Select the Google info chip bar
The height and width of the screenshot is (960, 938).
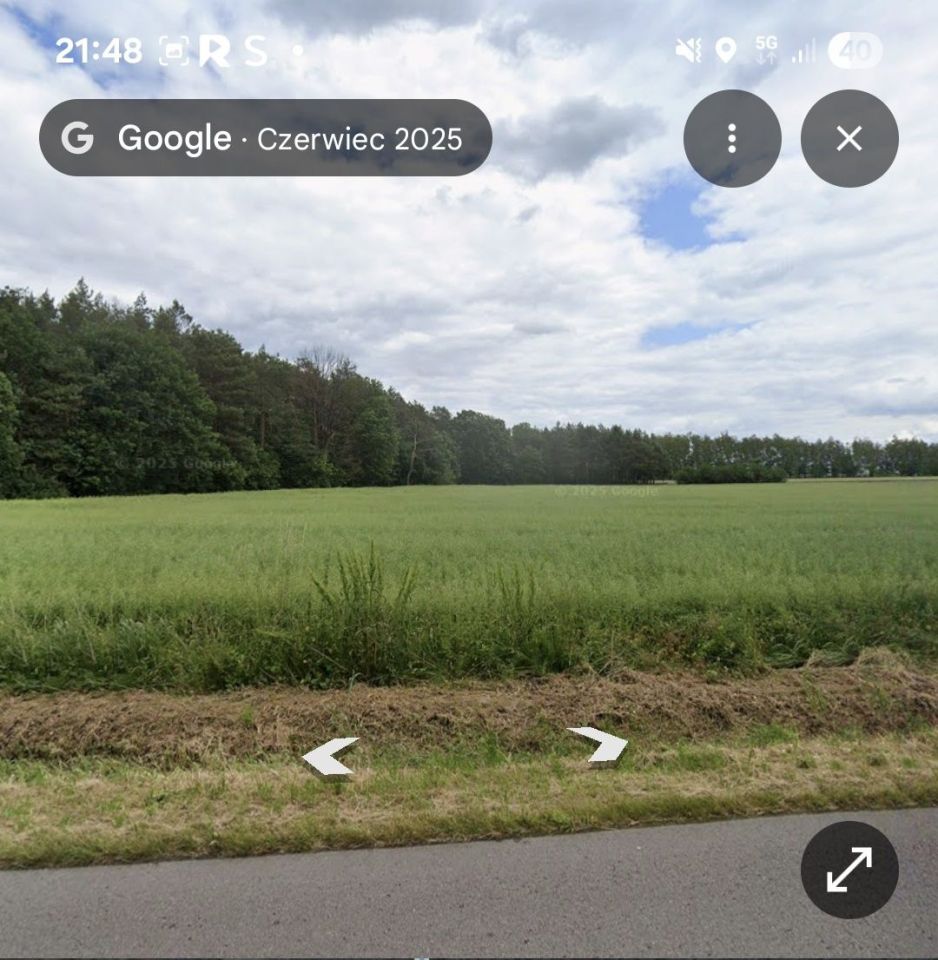coord(264,138)
